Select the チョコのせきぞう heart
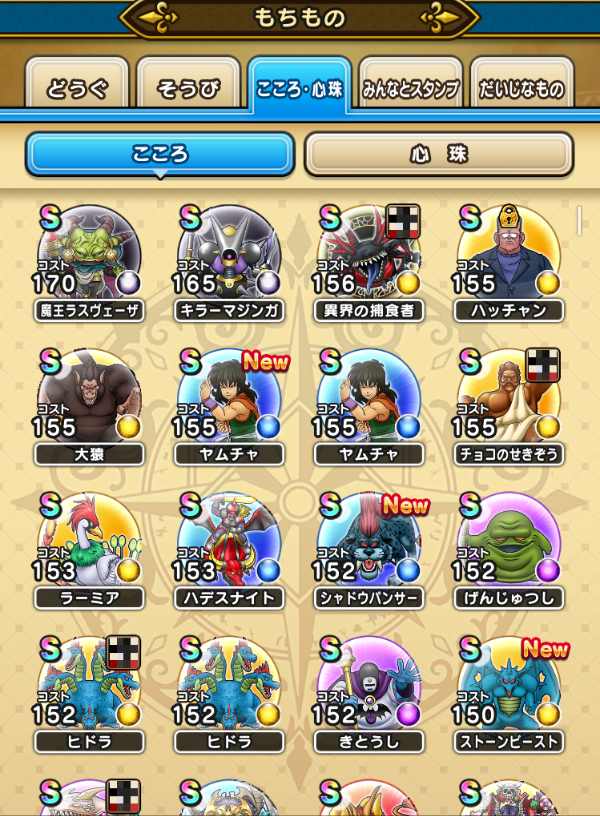The width and height of the screenshot is (600, 816). 509,404
